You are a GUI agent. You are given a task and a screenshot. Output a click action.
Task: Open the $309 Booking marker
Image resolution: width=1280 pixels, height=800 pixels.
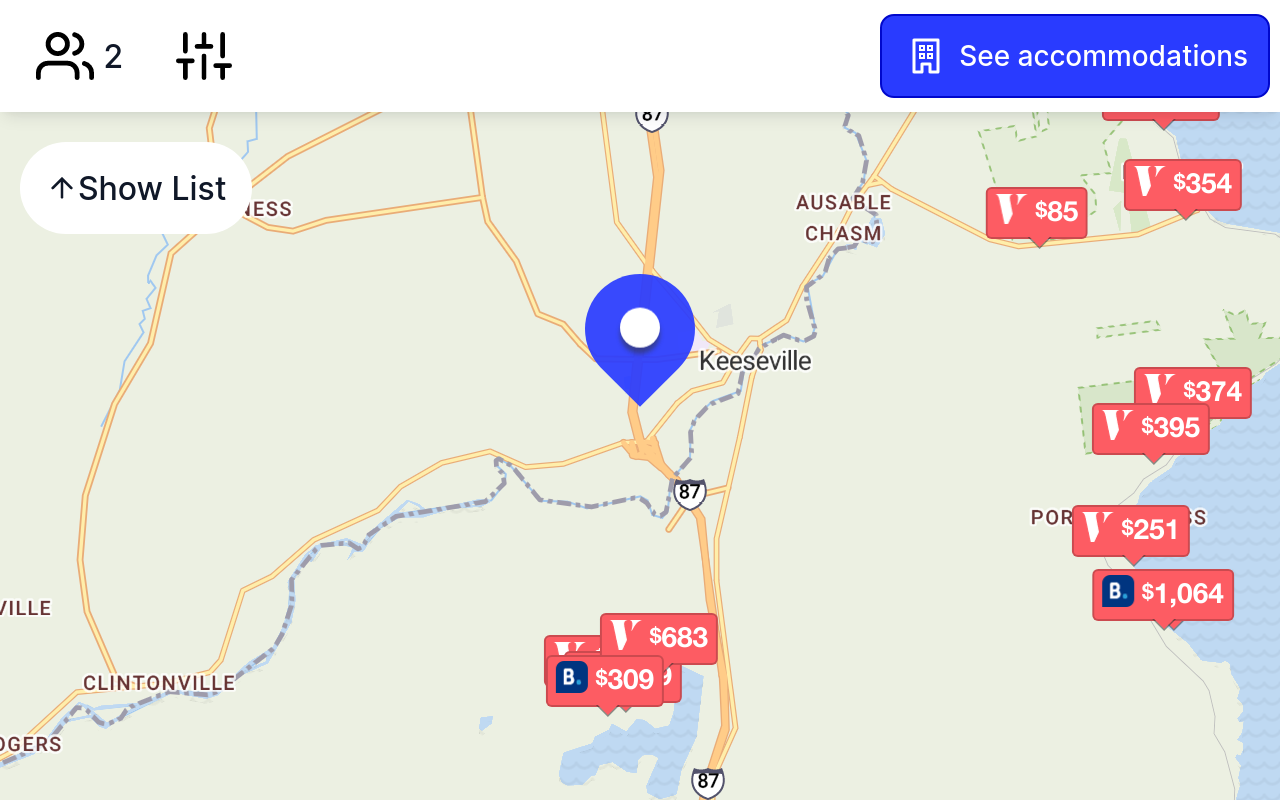click(x=605, y=680)
